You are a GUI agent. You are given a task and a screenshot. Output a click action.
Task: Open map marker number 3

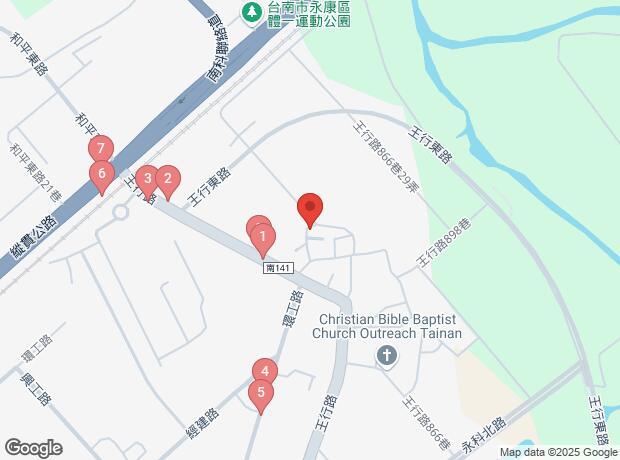pyautogui.click(x=147, y=180)
